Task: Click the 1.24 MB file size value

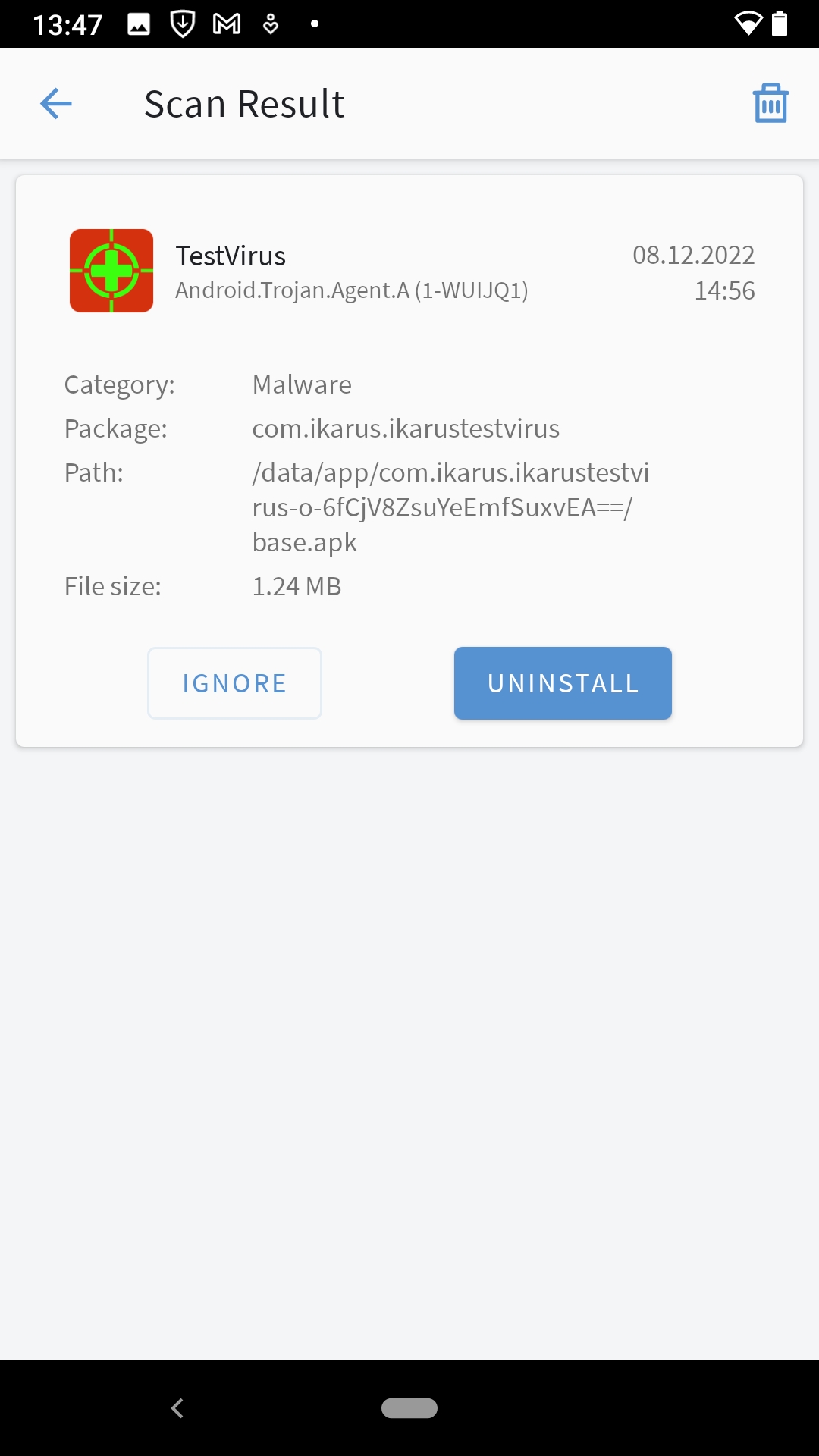Action: (297, 585)
